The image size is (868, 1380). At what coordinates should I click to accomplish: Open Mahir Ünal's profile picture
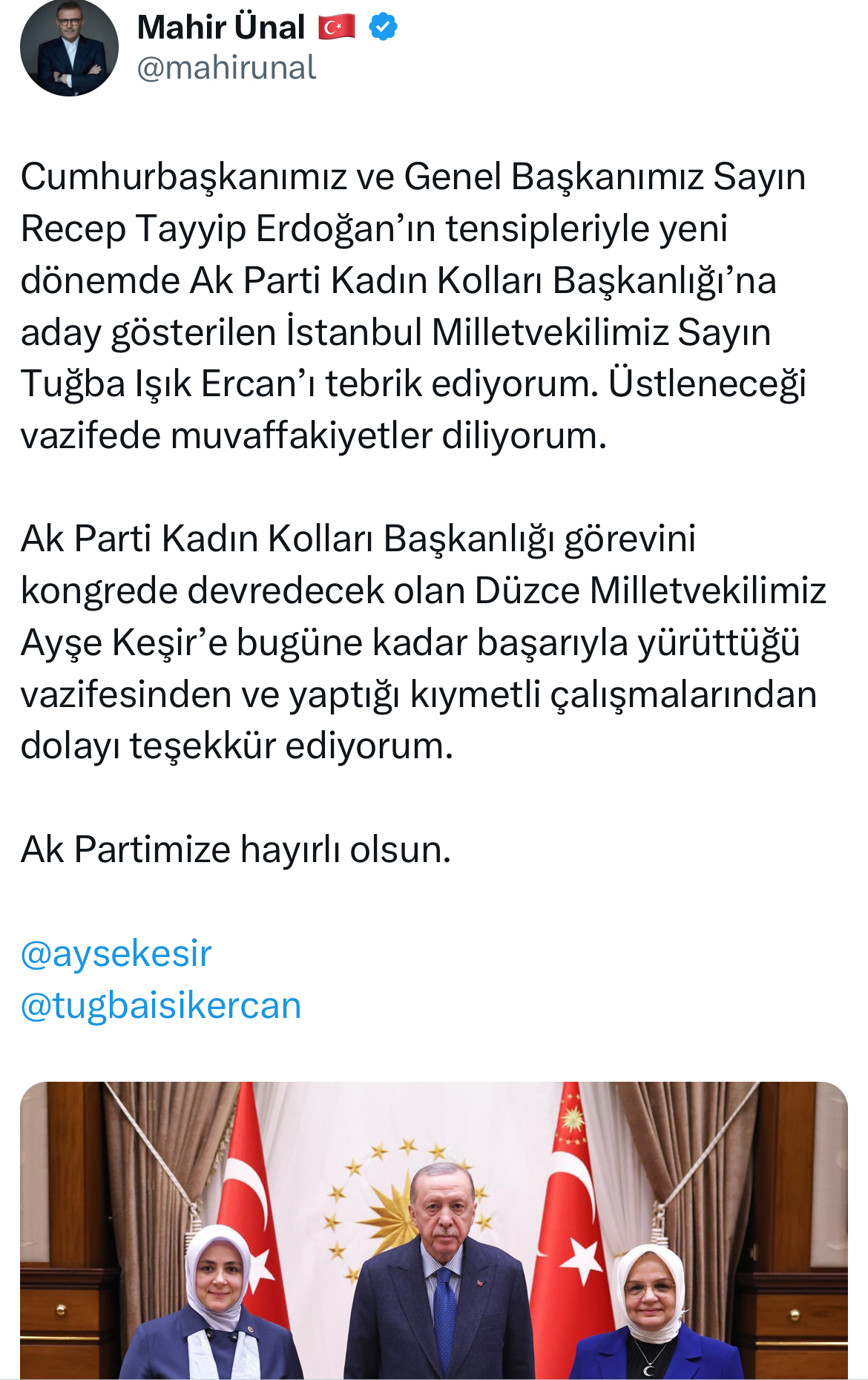[x=69, y=48]
